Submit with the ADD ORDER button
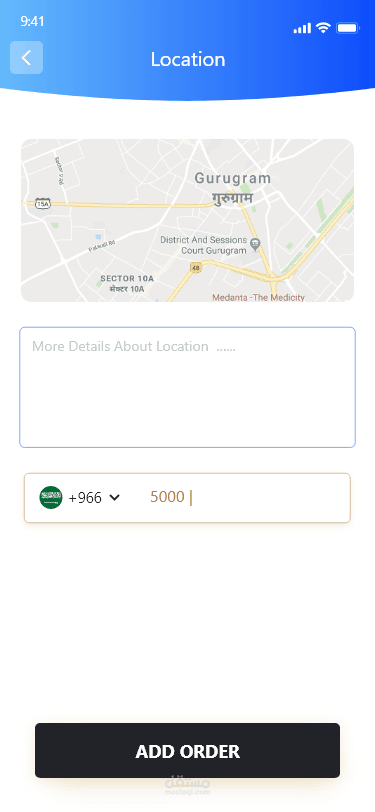The height and width of the screenshot is (812, 375). (x=188, y=751)
